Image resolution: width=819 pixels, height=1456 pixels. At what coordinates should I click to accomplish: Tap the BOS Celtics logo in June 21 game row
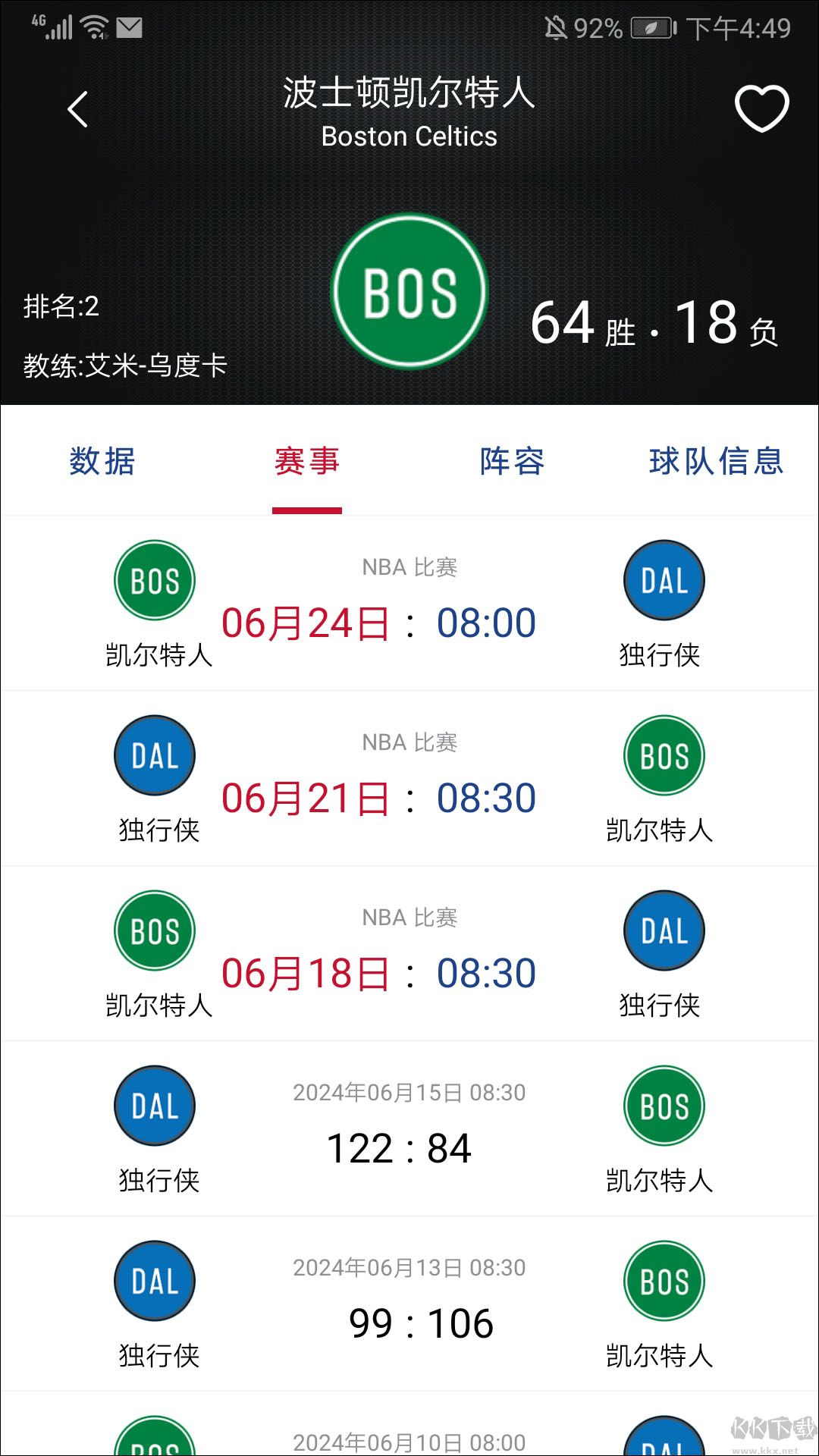click(x=664, y=755)
